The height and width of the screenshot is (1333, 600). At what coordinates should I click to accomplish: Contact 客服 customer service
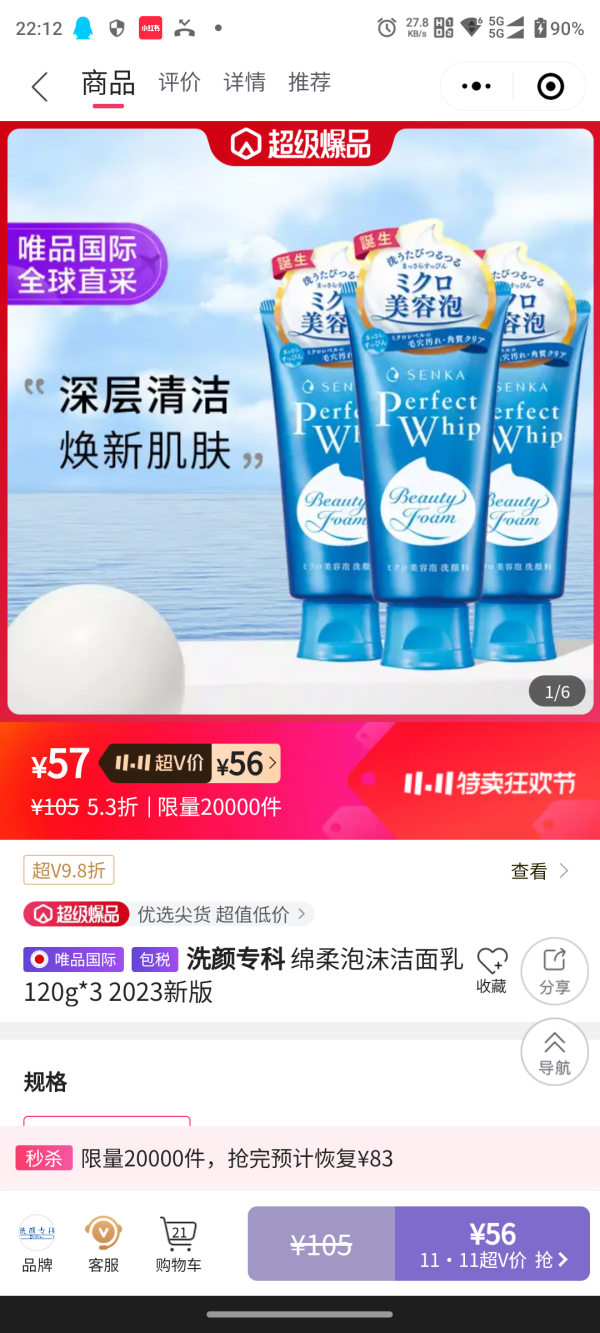coord(104,1244)
